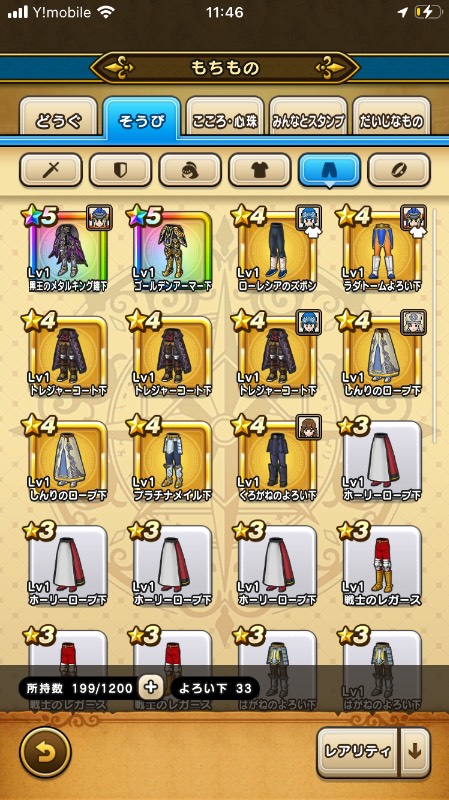The height and width of the screenshot is (800, 449).
Task: Open the こころ・心珠 tab
Action: pos(225,121)
